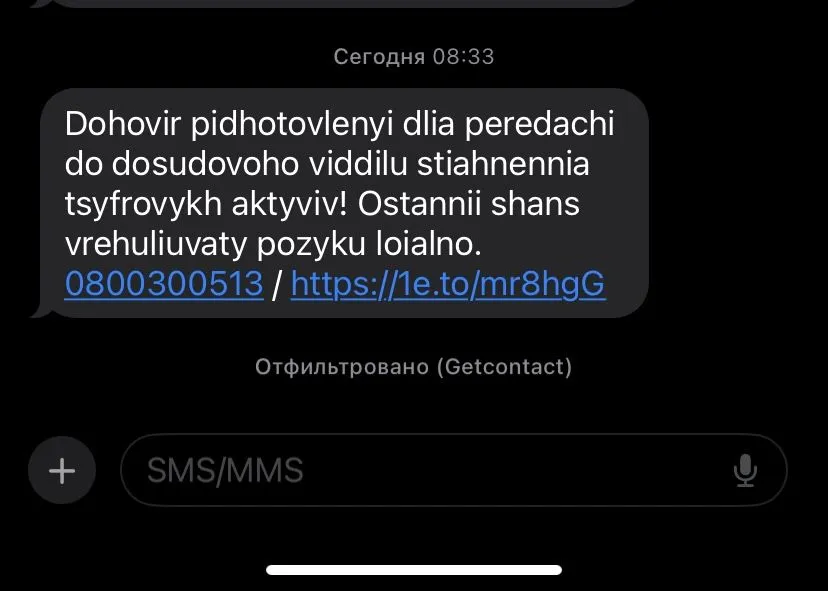The width and height of the screenshot is (828, 591).
Task: Start voice dictation with microphone icon
Action: (x=745, y=470)
